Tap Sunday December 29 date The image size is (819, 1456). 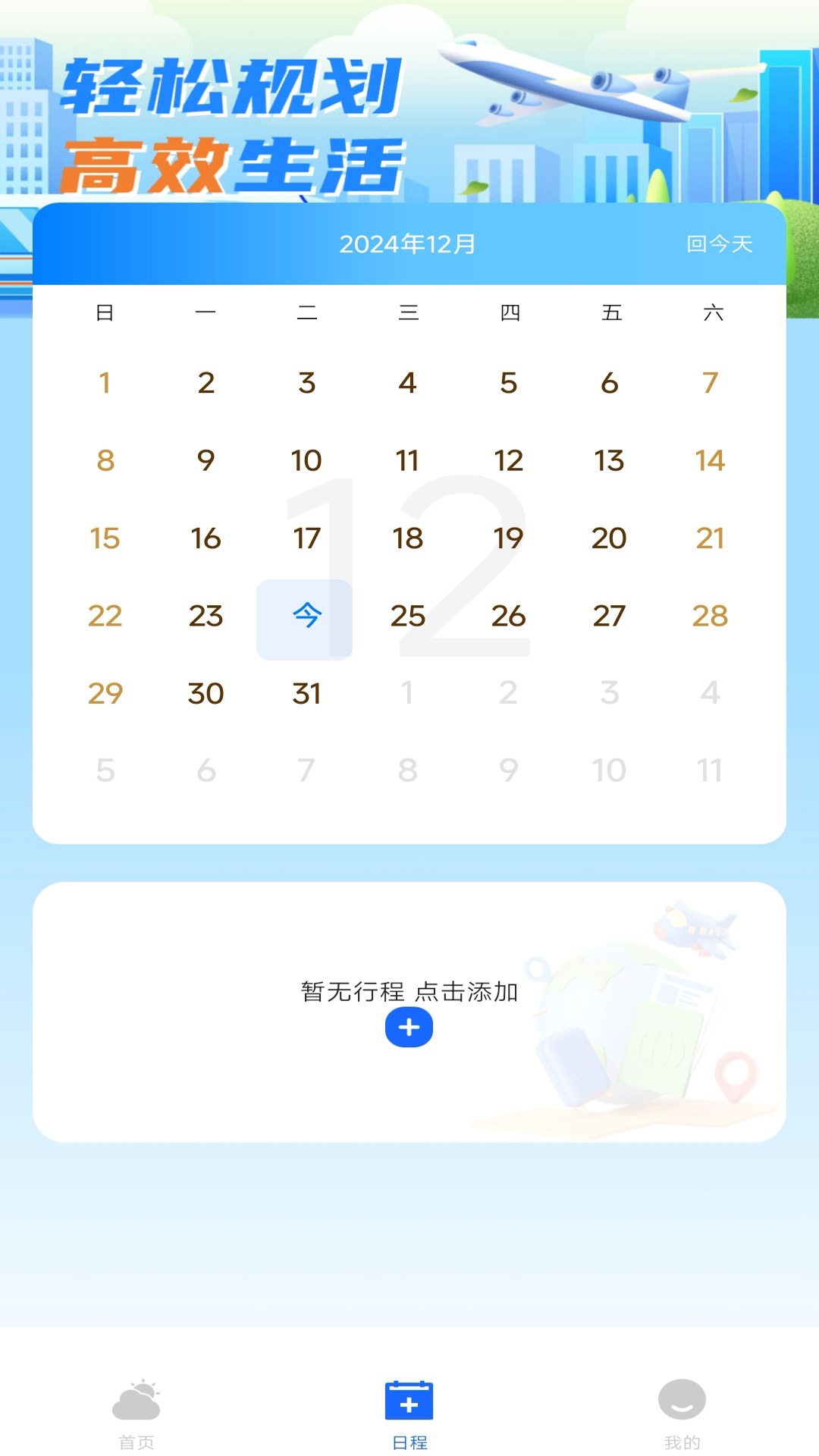[105, 693]
